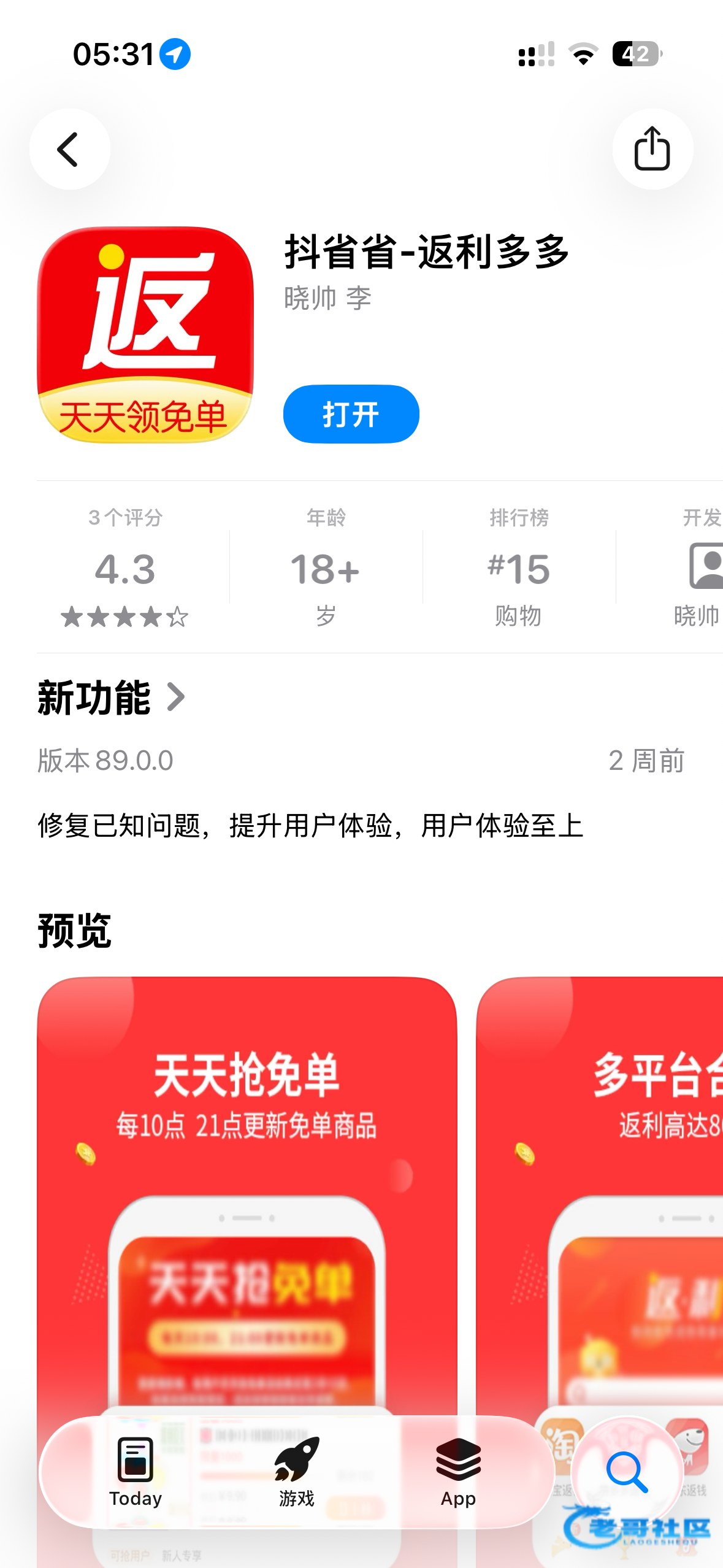723x1568 pixels.
Task: Share the 抖省省 app page
Action: click(652, 149)
